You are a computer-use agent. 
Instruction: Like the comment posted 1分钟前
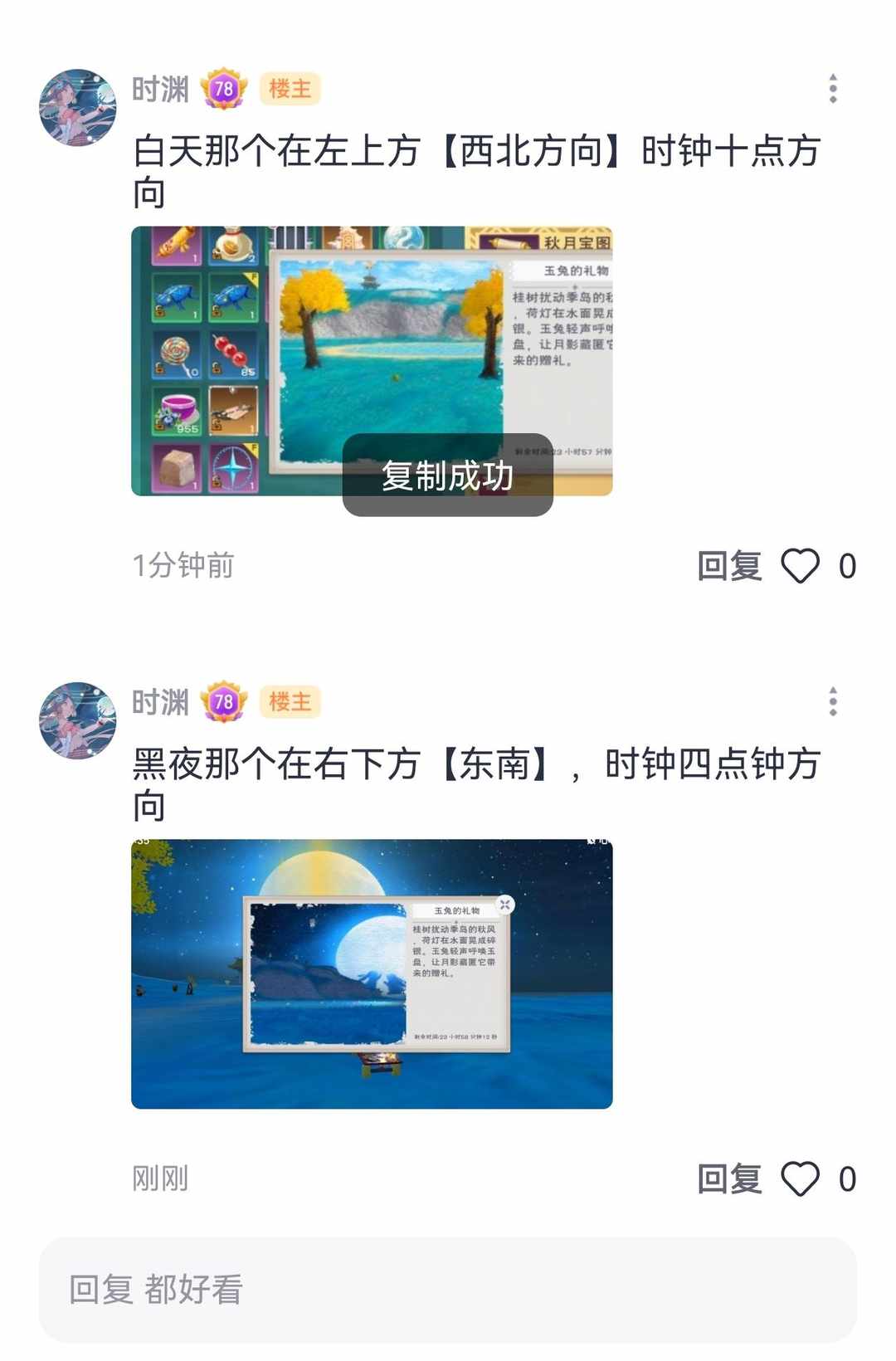point(801,566)
